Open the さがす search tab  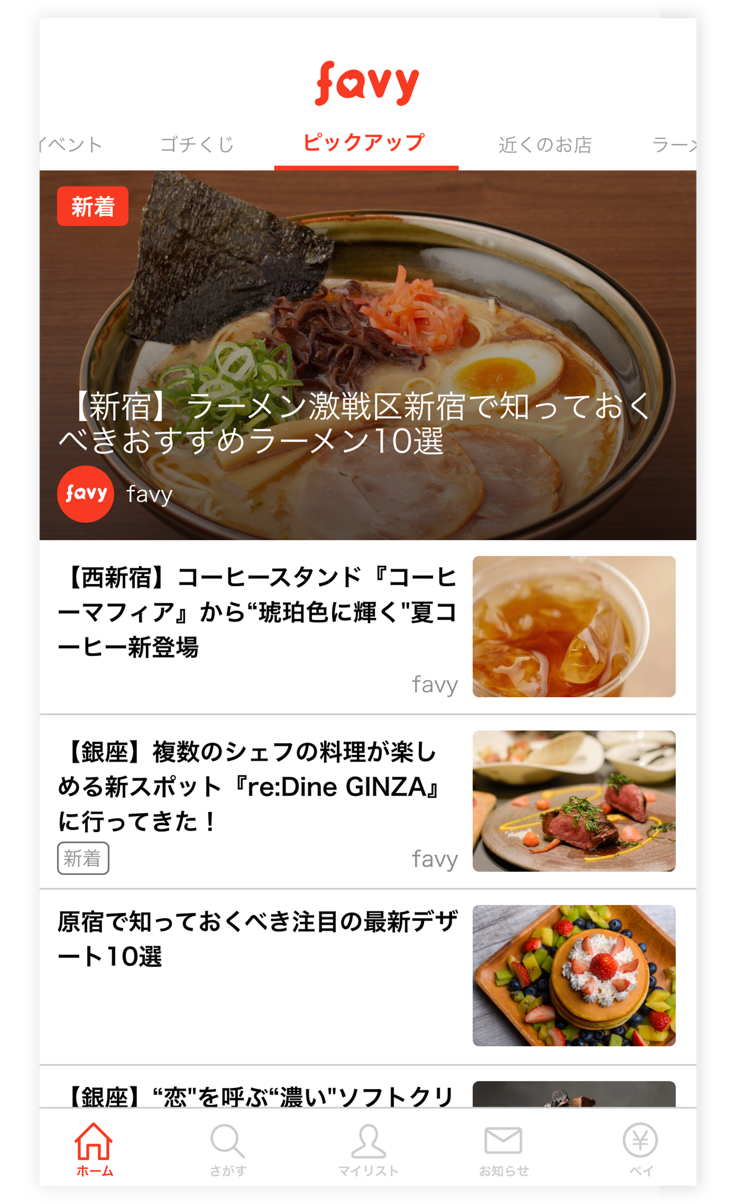click(x=228, y=1149)
